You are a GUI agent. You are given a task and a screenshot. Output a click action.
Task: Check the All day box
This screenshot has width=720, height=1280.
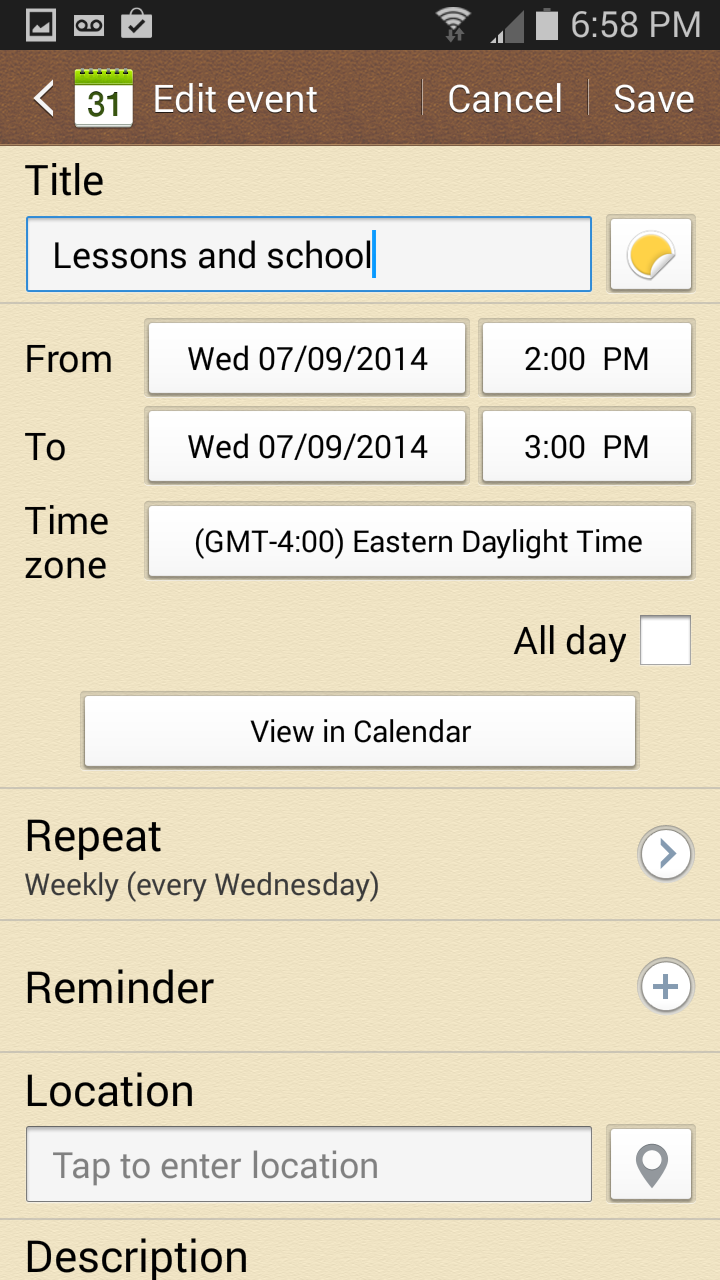[665, 641]
